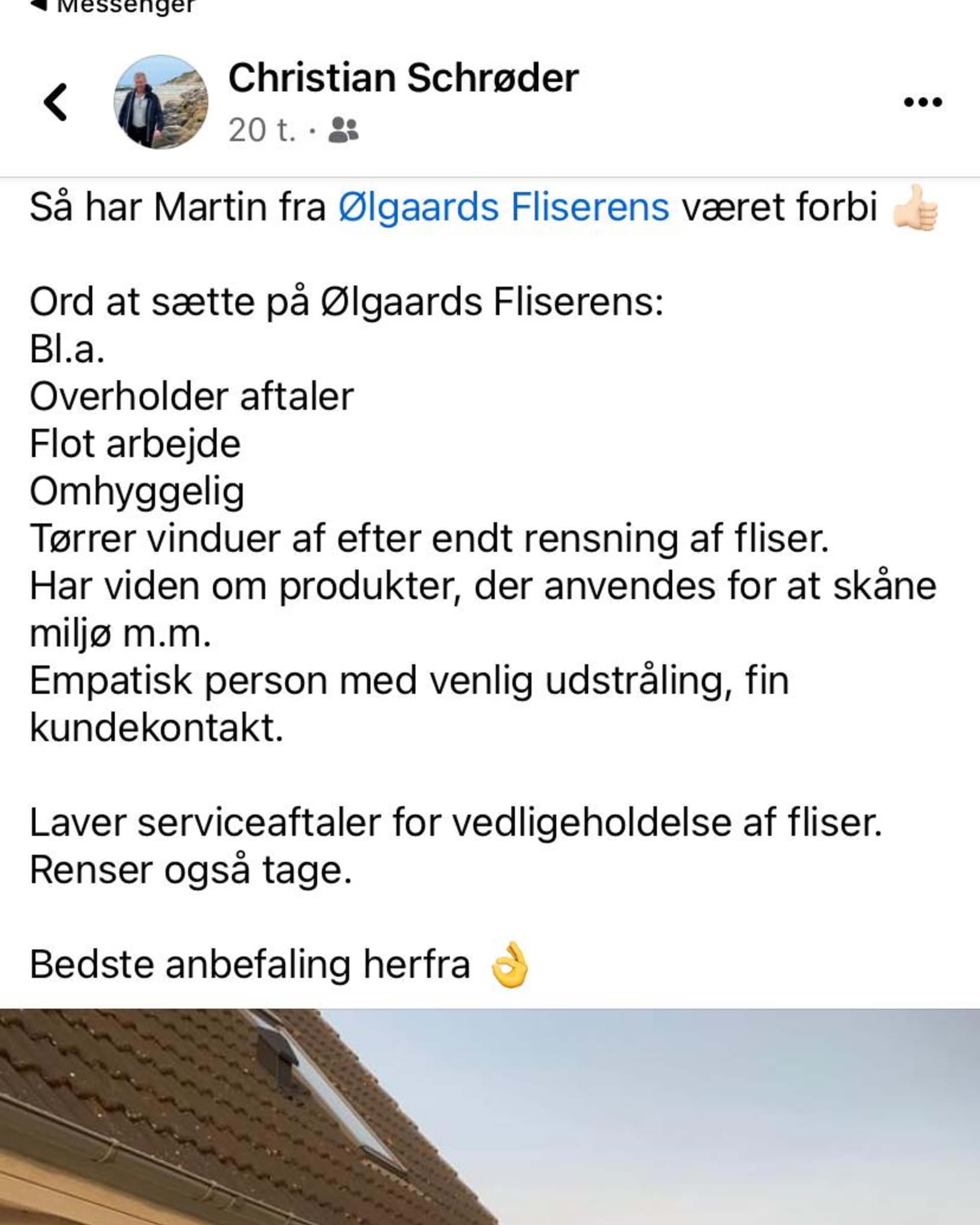This screenshot has width=980, height=1225.
Task: View the roof photo in the post
Action: pos(489,1116)
